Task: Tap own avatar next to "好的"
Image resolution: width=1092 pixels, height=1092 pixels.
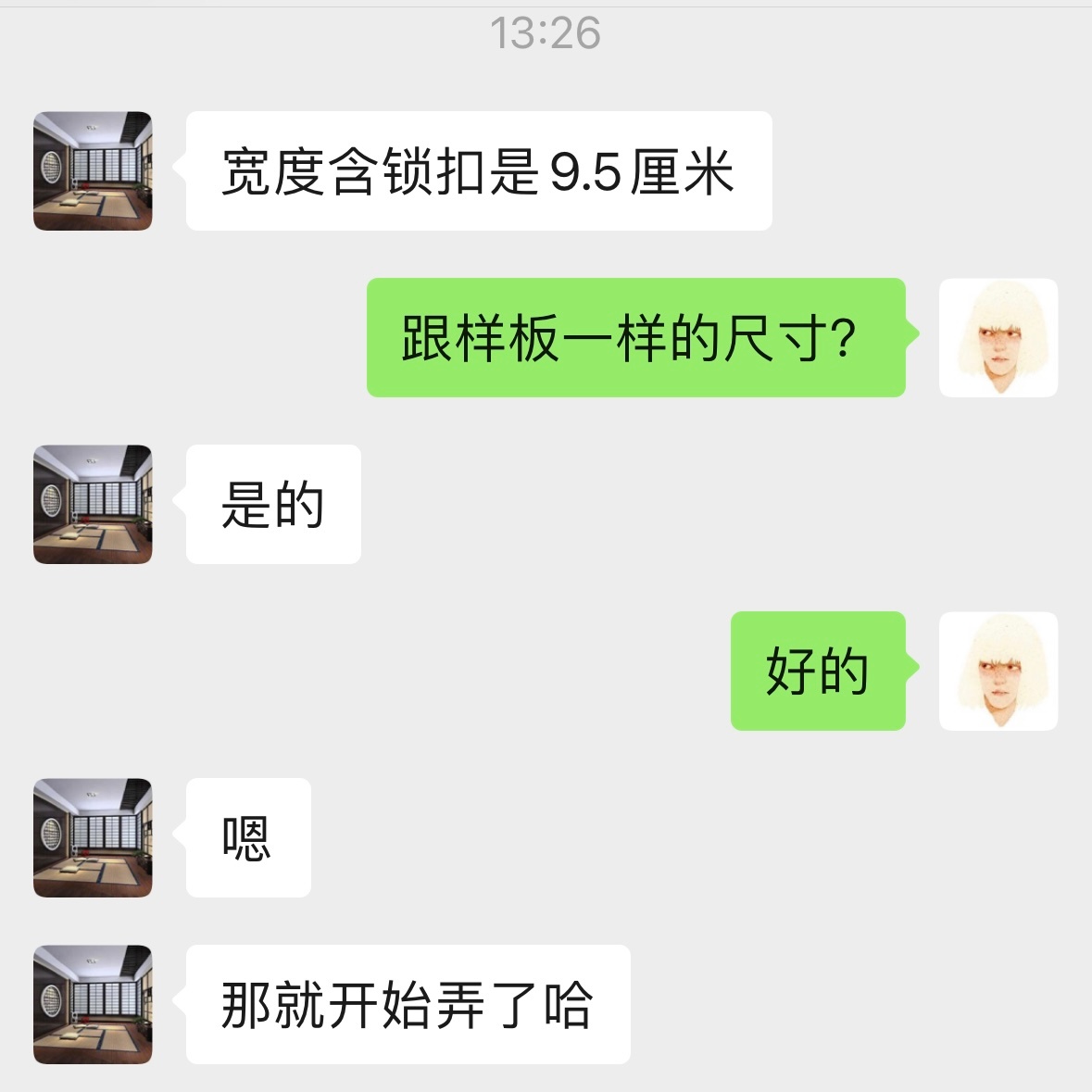Action: [x=998, y=672]
